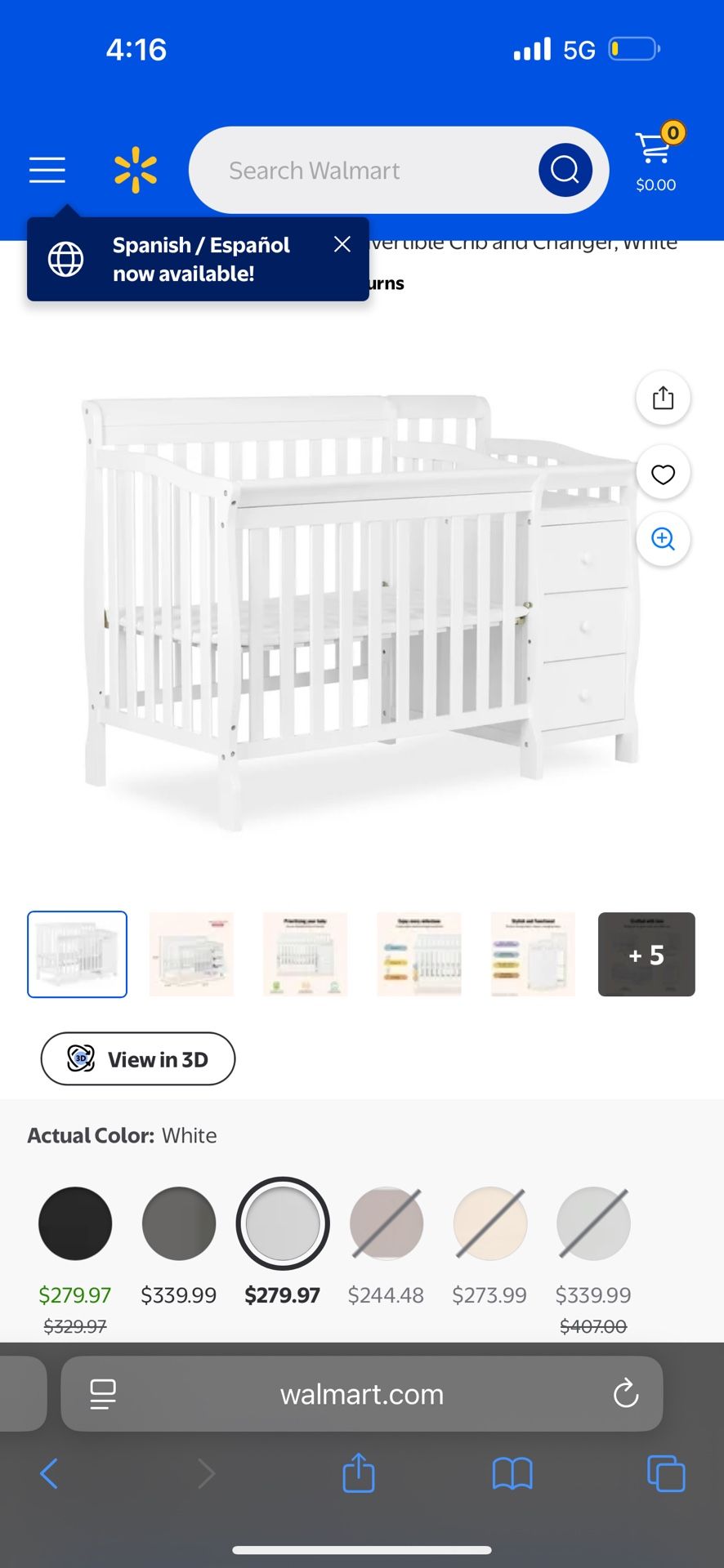Open the shopping cart
724x1568 pixels.
(x=656, y=159)
